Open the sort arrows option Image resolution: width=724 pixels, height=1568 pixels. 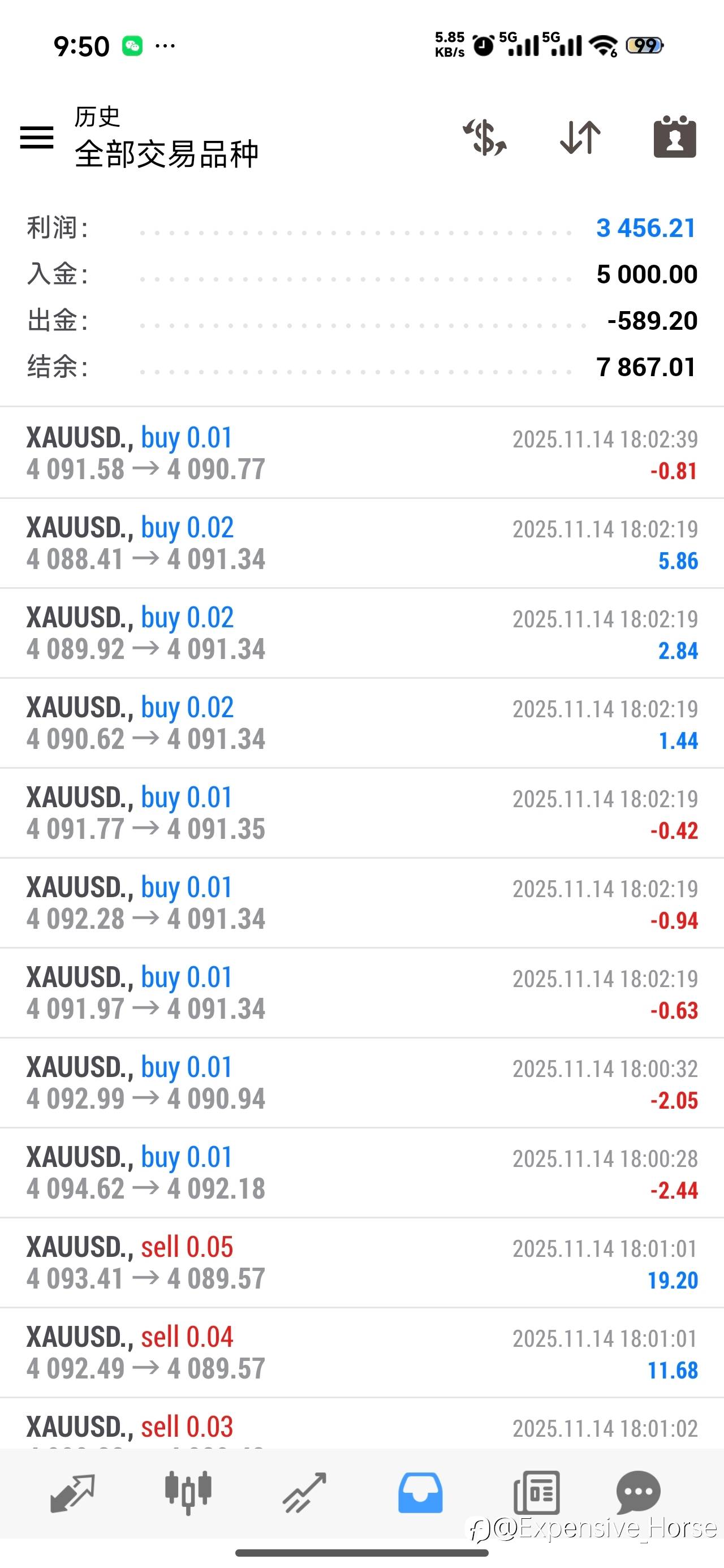point(580,137)
